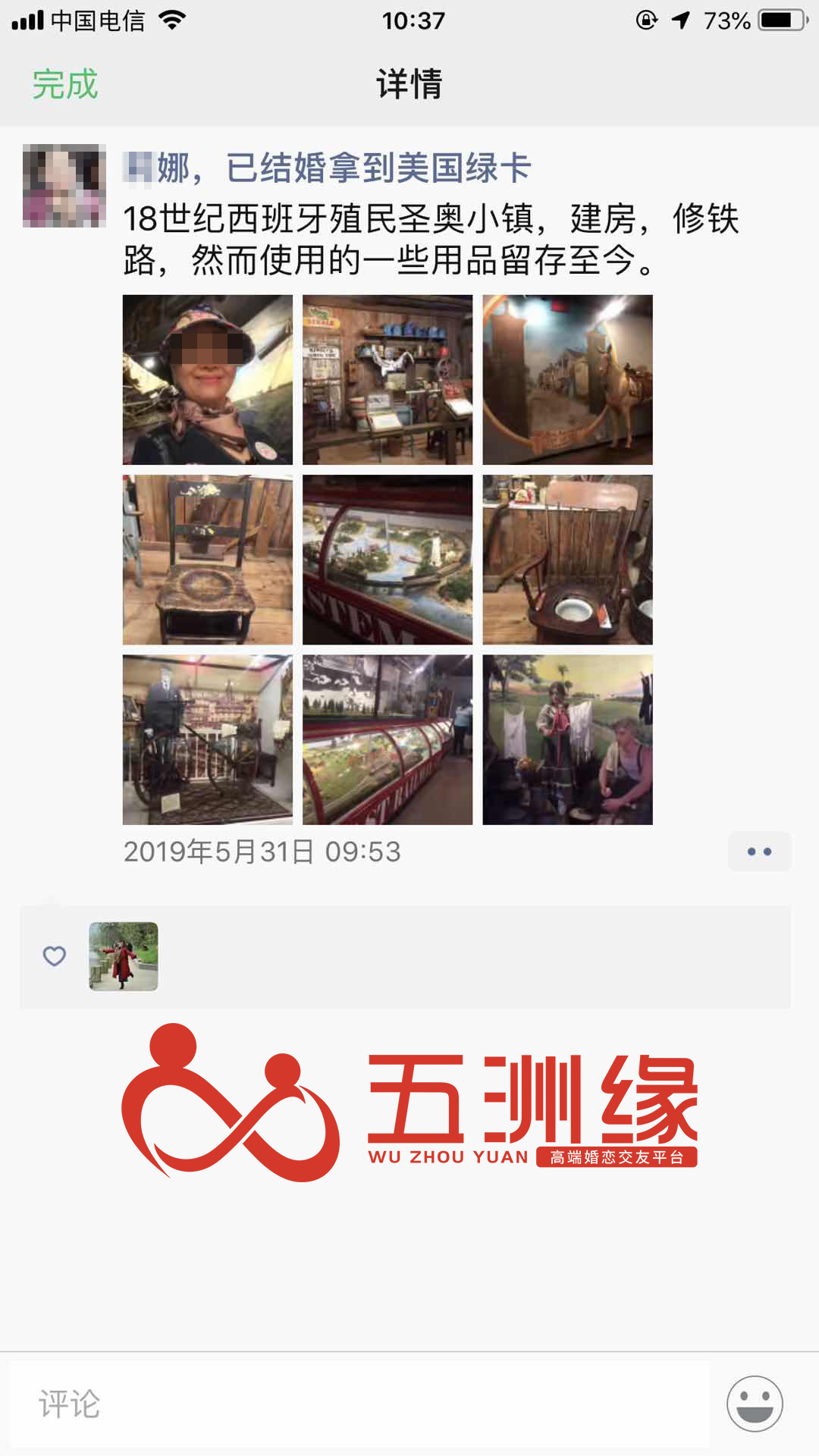
Task: Open the like and comment options button
Action: pos(759,852)
